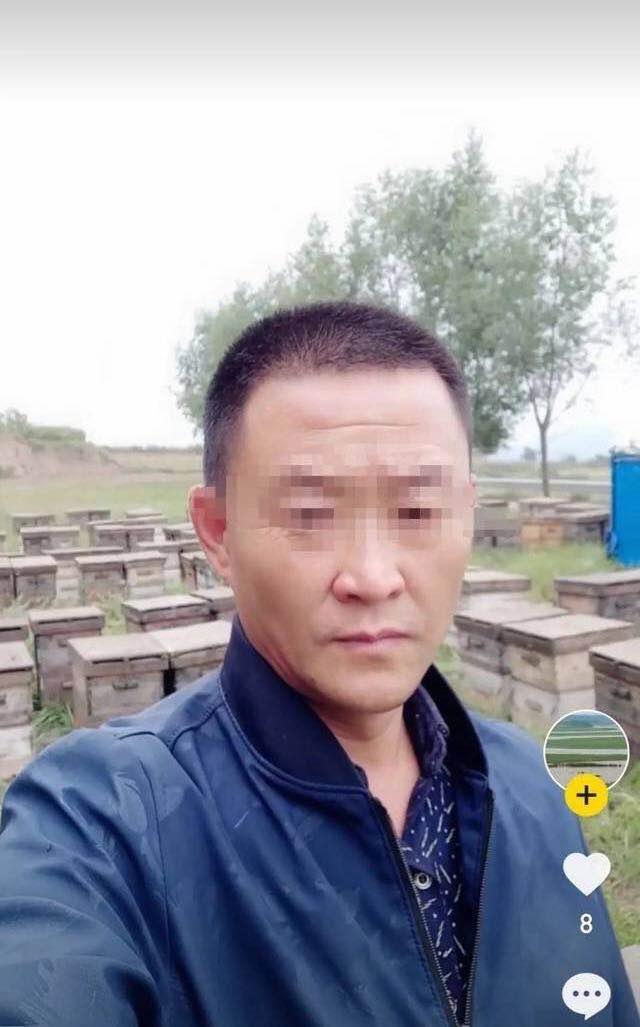Screen dimensions: 640x1027
Task: Open the creator's profile avatar
Action: (x=586, y=748)
